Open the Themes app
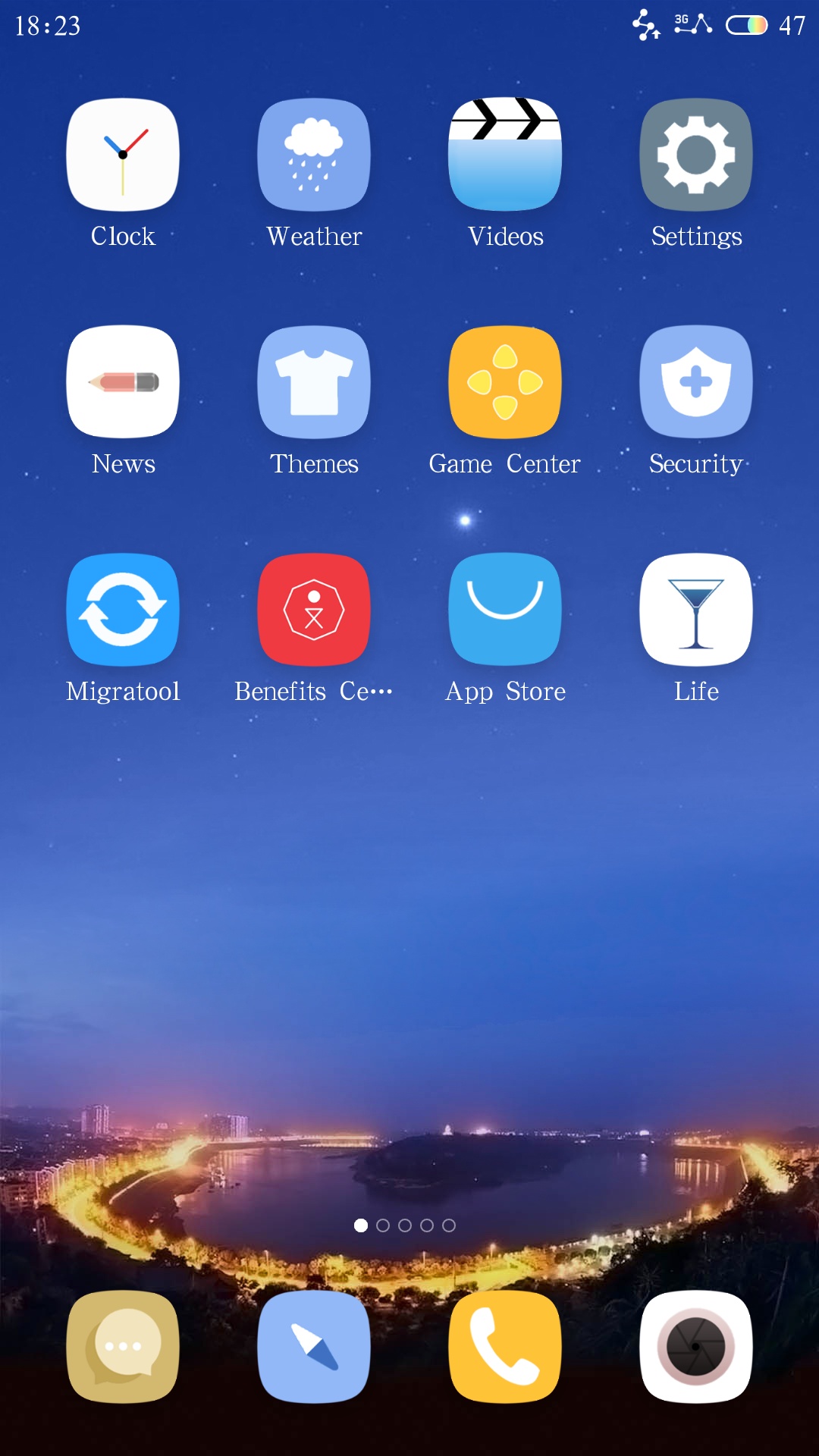This screenshot has width=819, height=1456. [x=314, y=382]
